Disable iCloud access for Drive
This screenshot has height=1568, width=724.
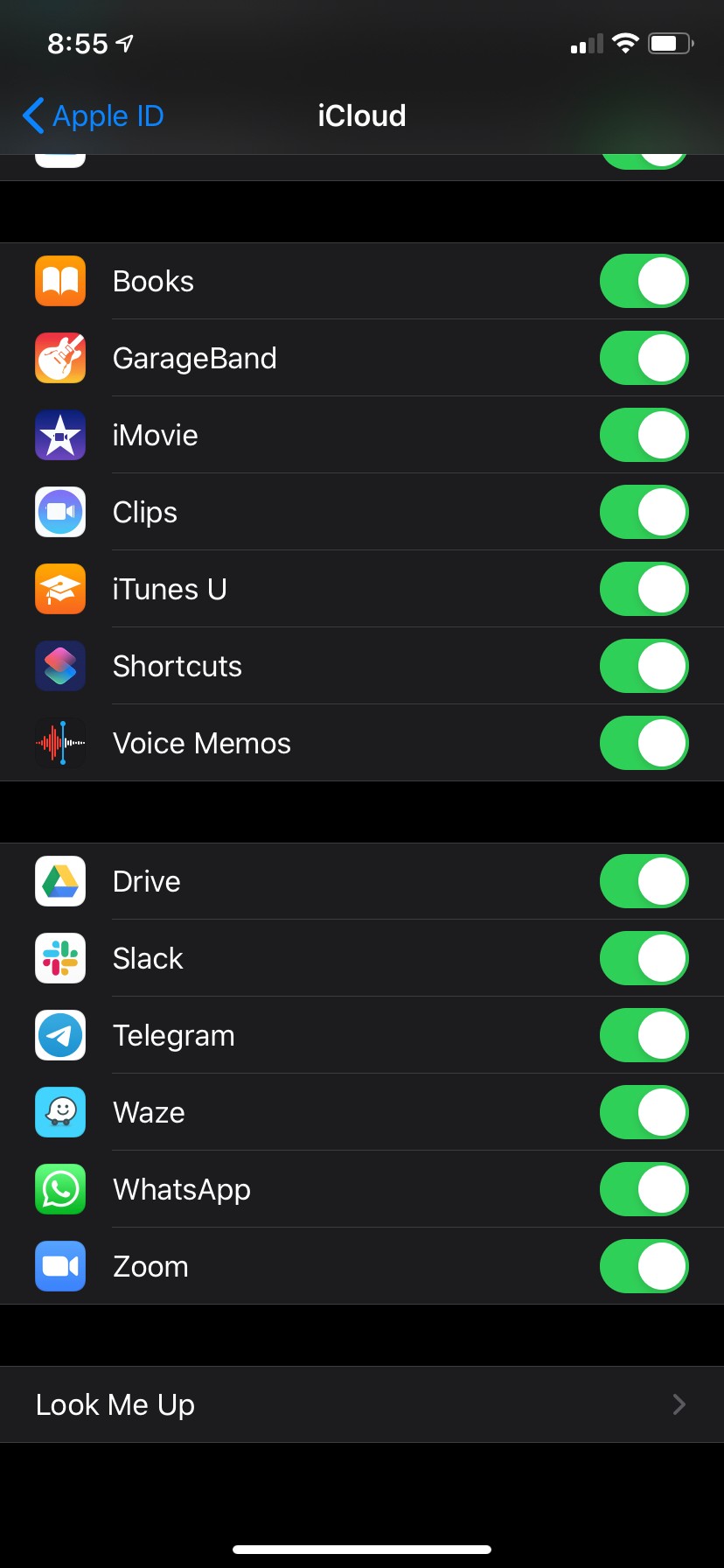[644, 881]
